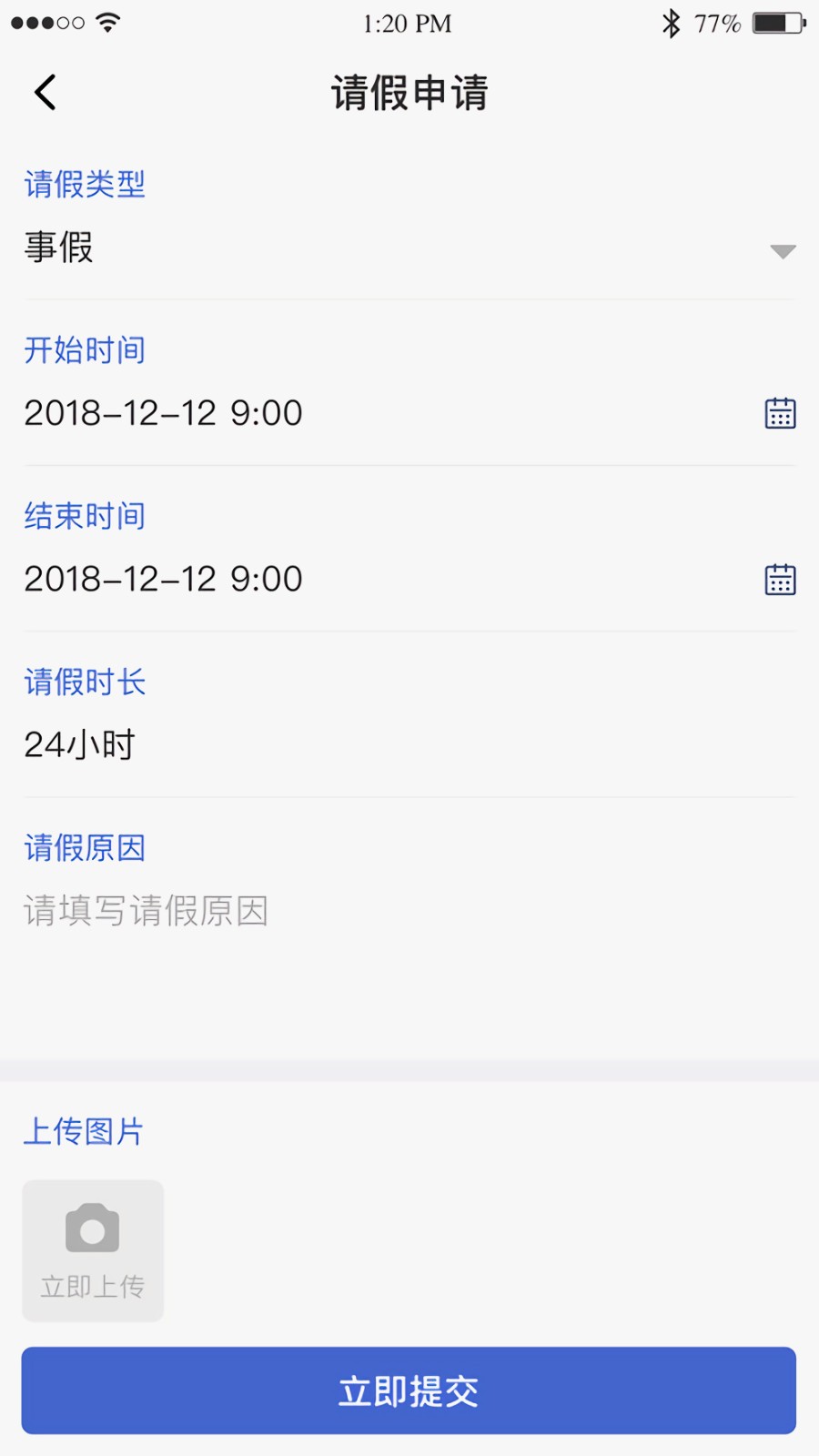The image size is (819, 1456).
Task: Select the 请假原因 label
Action: click(x=84, y=847)
